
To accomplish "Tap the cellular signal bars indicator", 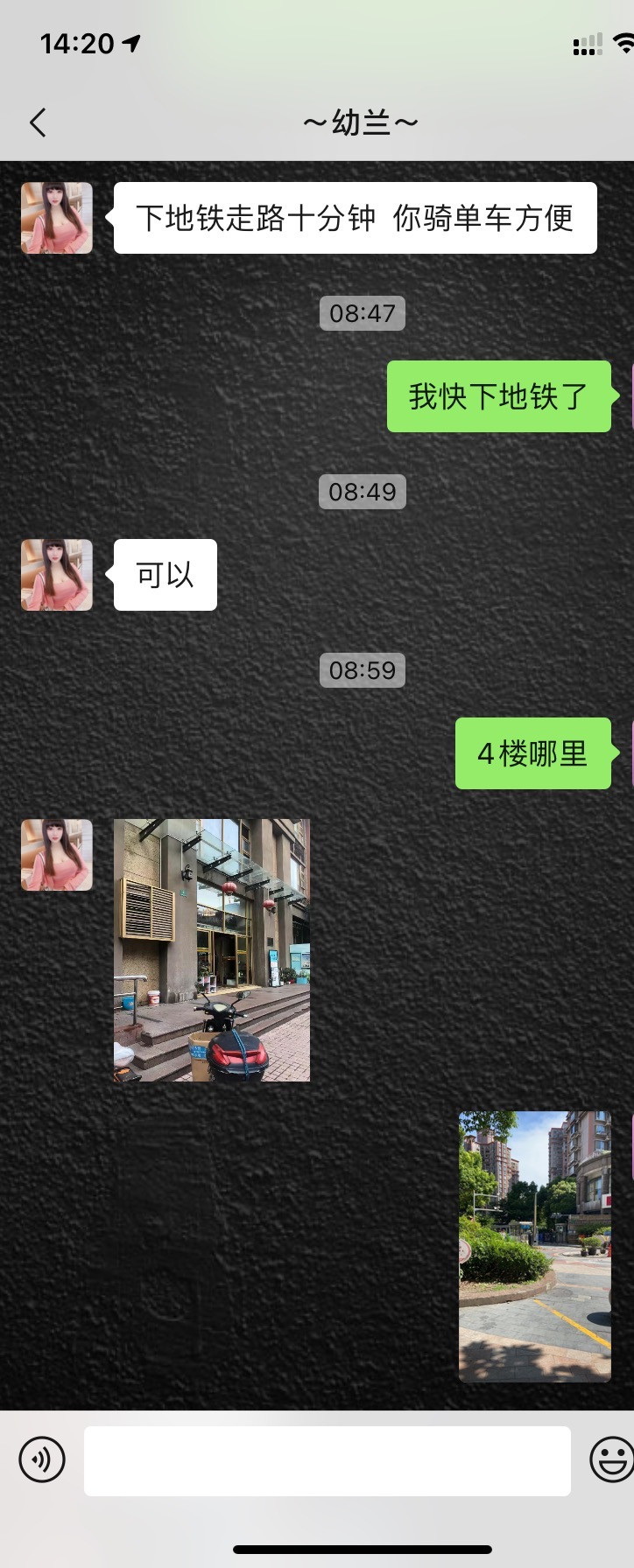I will [586, 43].
